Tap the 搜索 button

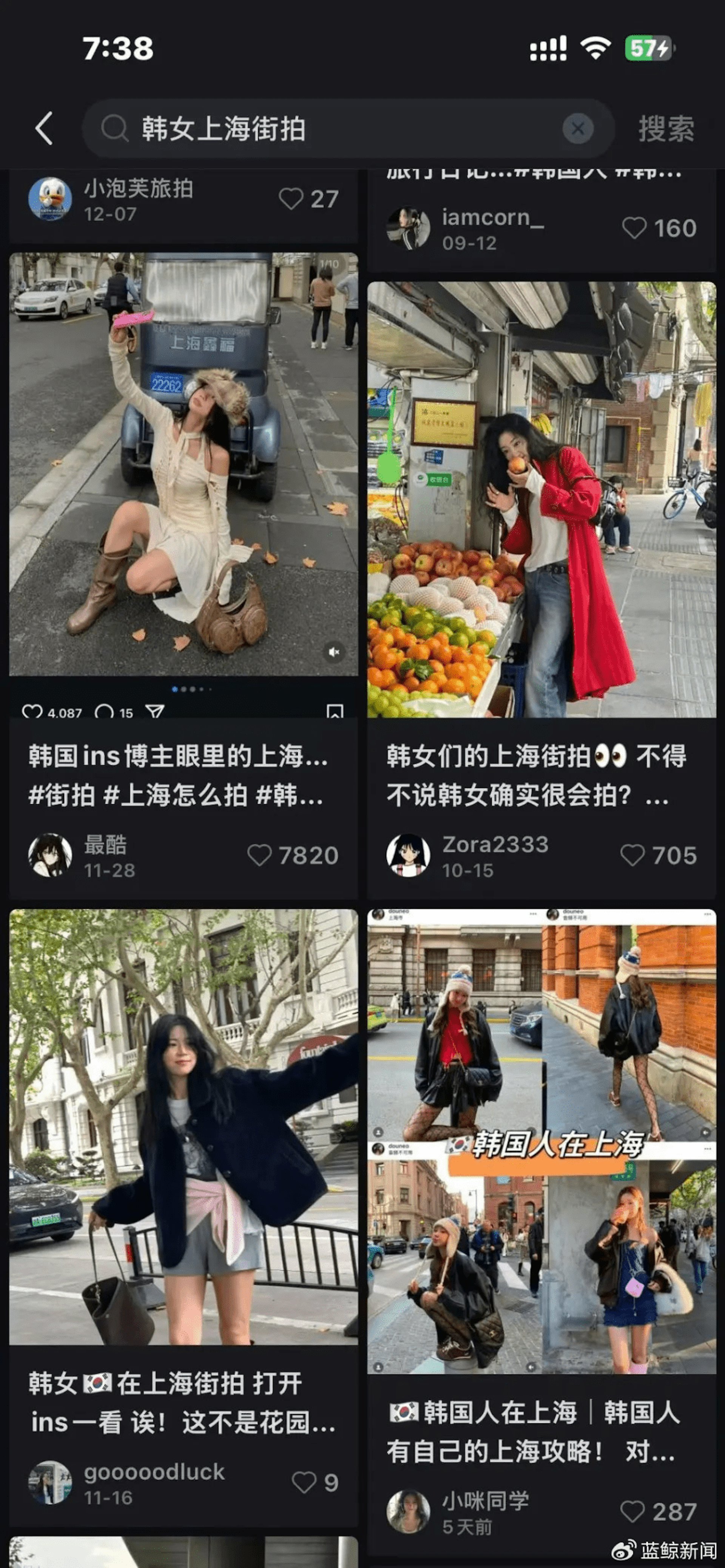coord(666,129)
